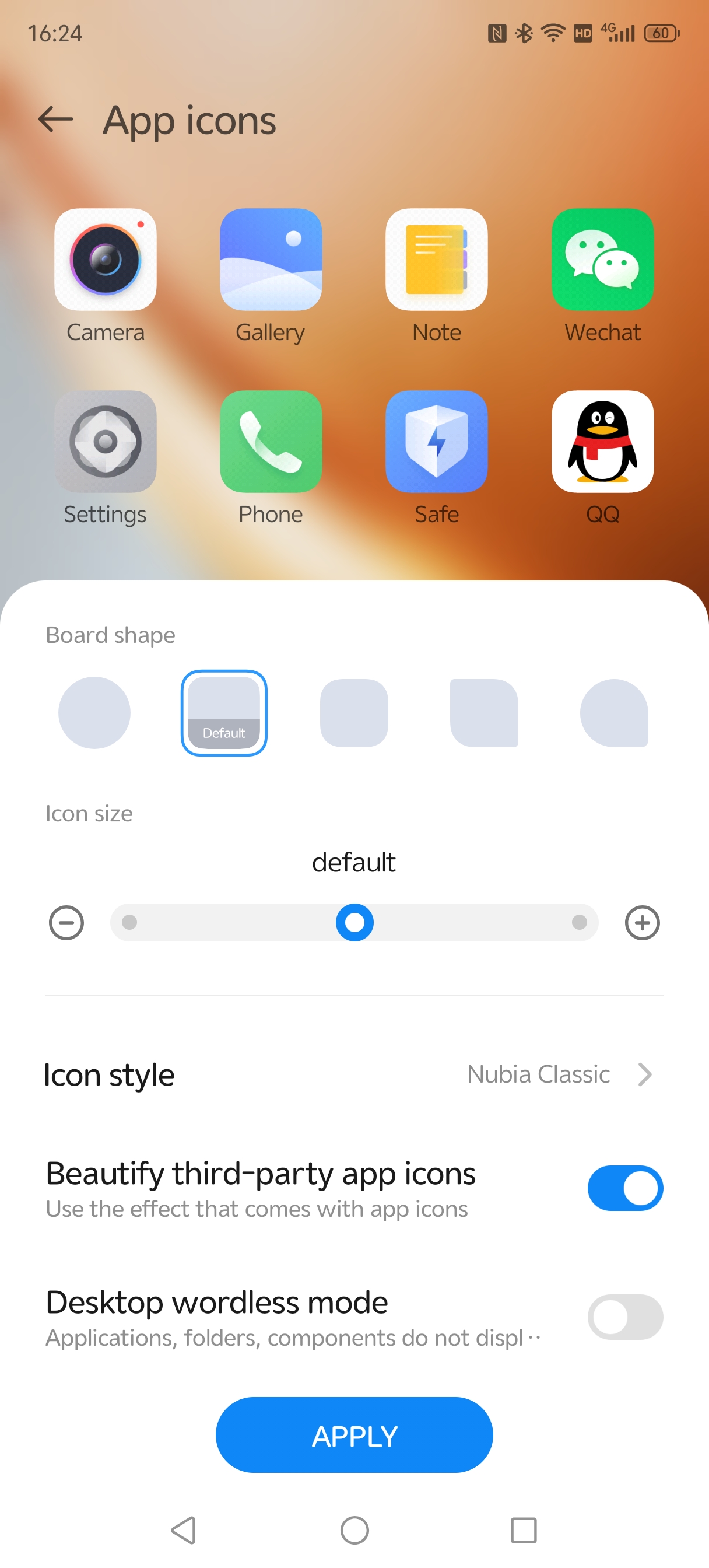709x1568 pixels.
Task: Pick the shape with one square corner
Action: point(484,712)
